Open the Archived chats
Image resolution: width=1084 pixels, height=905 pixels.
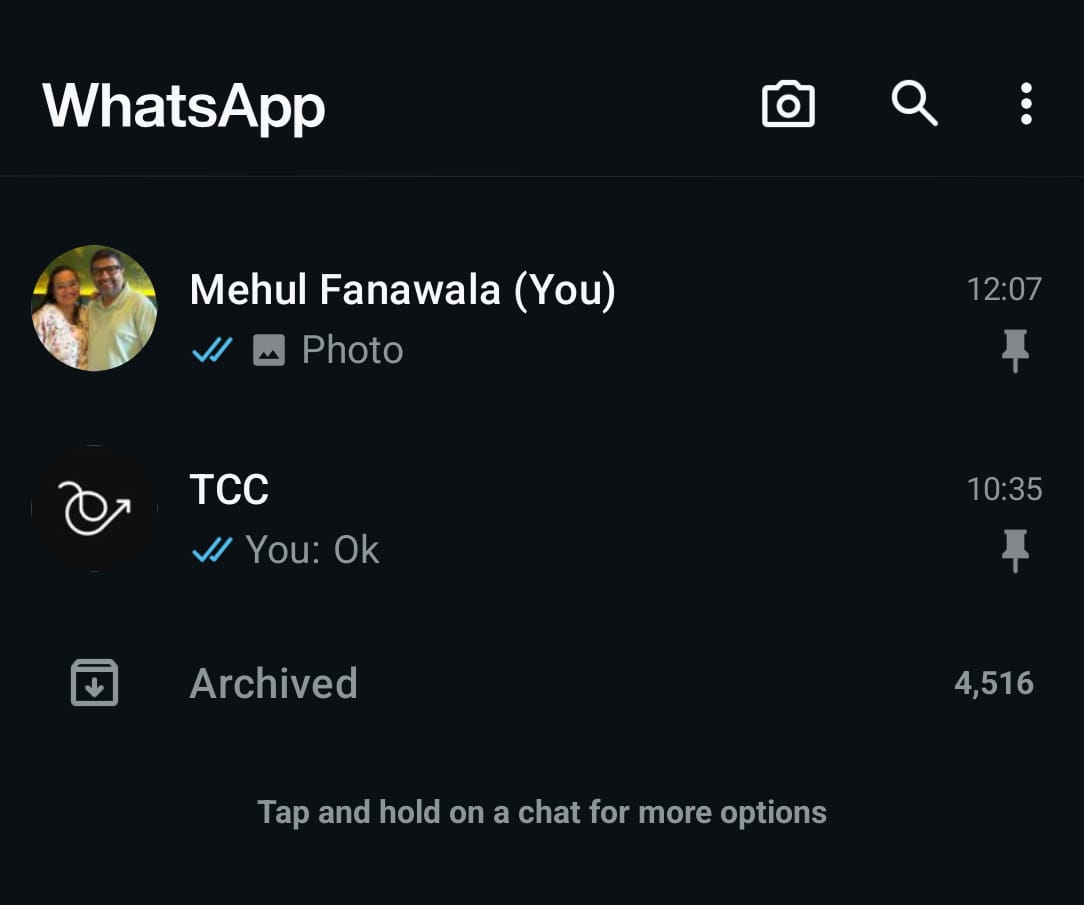coord(274,684)
